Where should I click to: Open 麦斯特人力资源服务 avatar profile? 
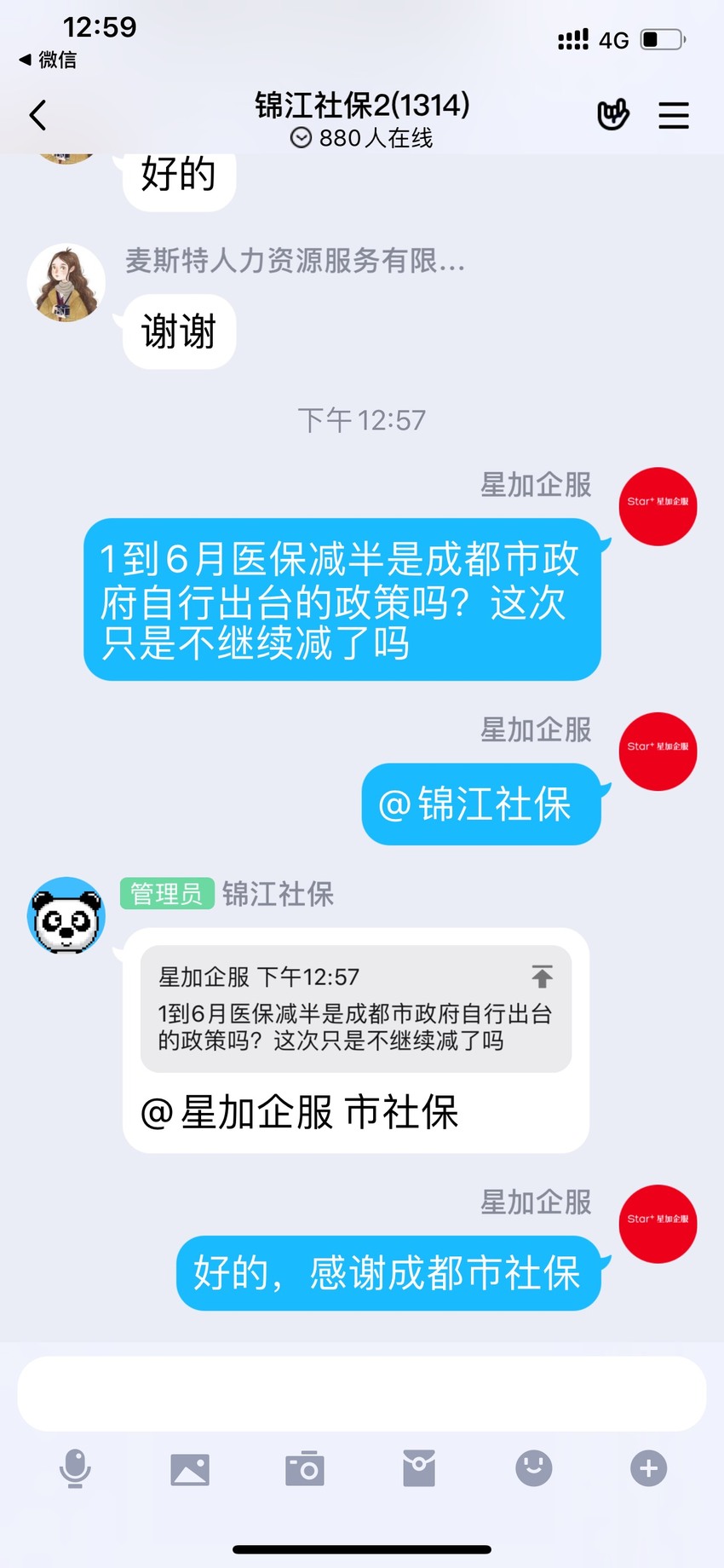(66, 283)
